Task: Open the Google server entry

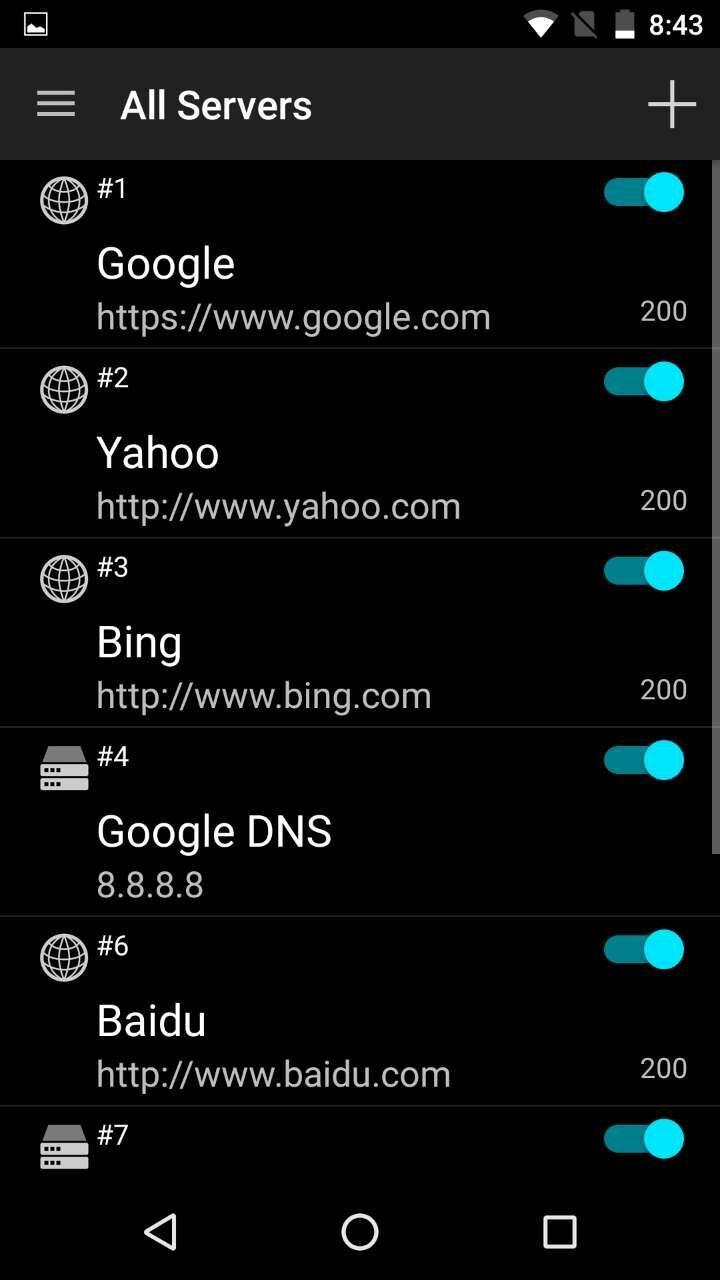Action: point(300,264)
